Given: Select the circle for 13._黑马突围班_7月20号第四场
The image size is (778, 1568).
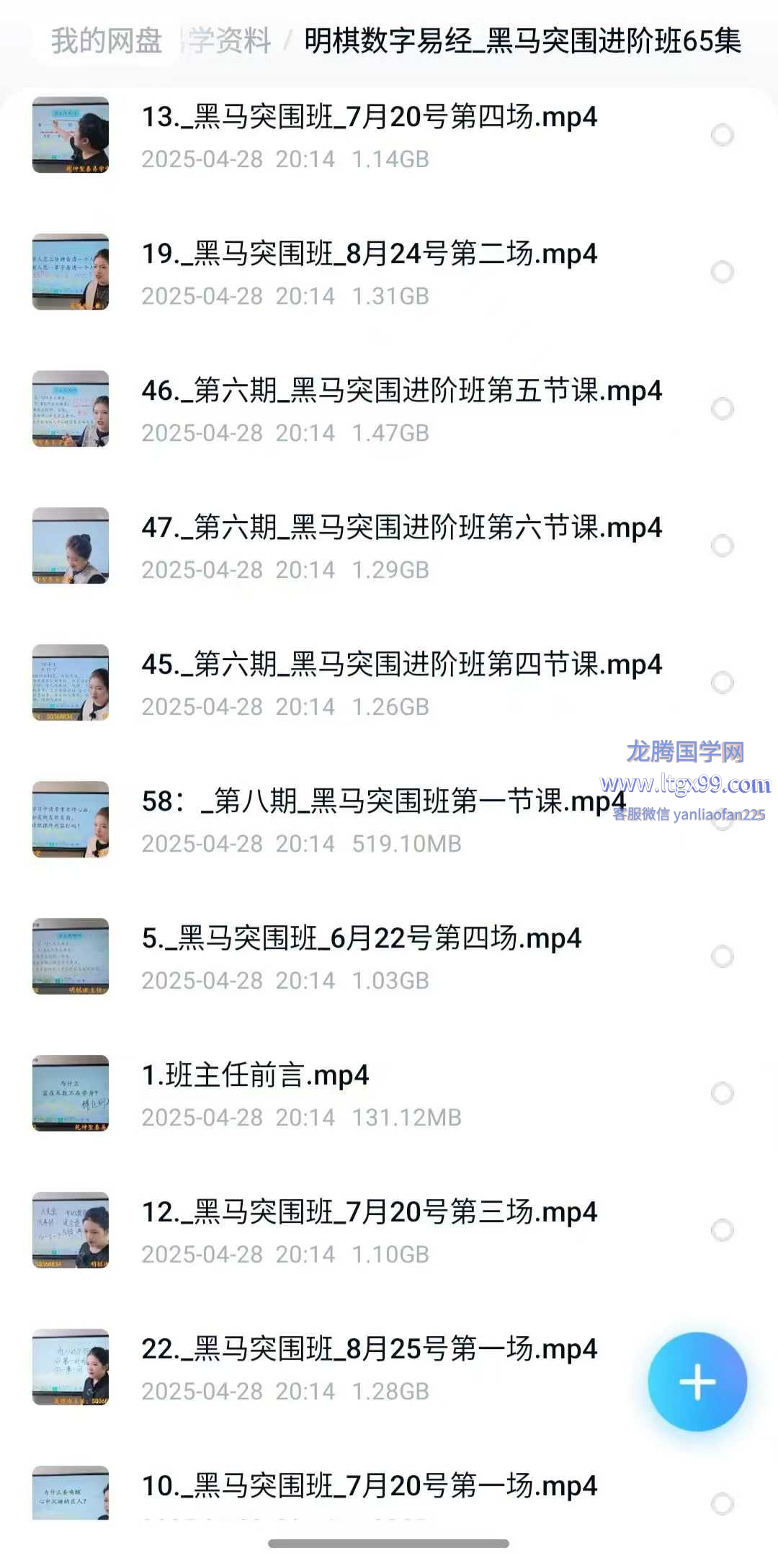Looking at the screenshot, I should point(722,135).
